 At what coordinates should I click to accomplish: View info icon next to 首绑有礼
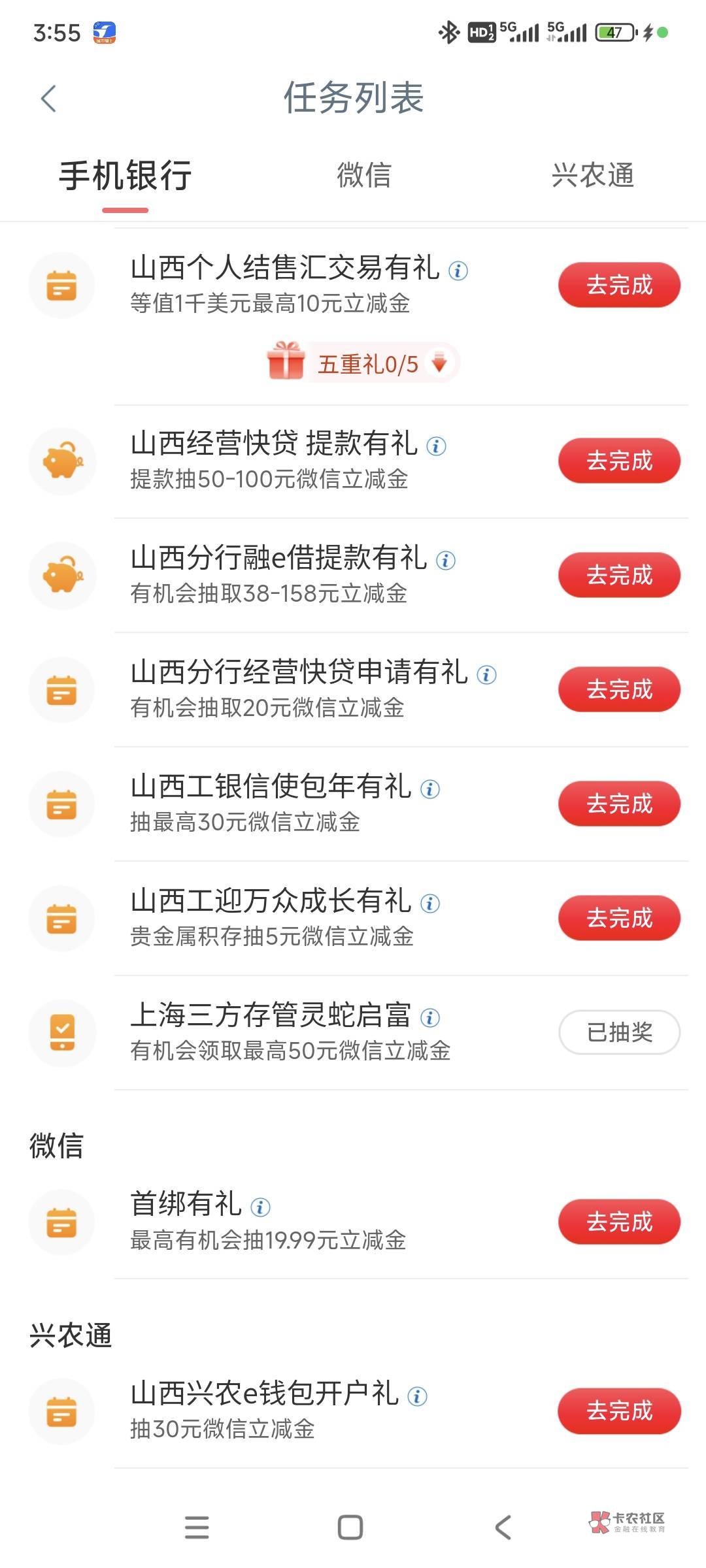coord(260,1207)
